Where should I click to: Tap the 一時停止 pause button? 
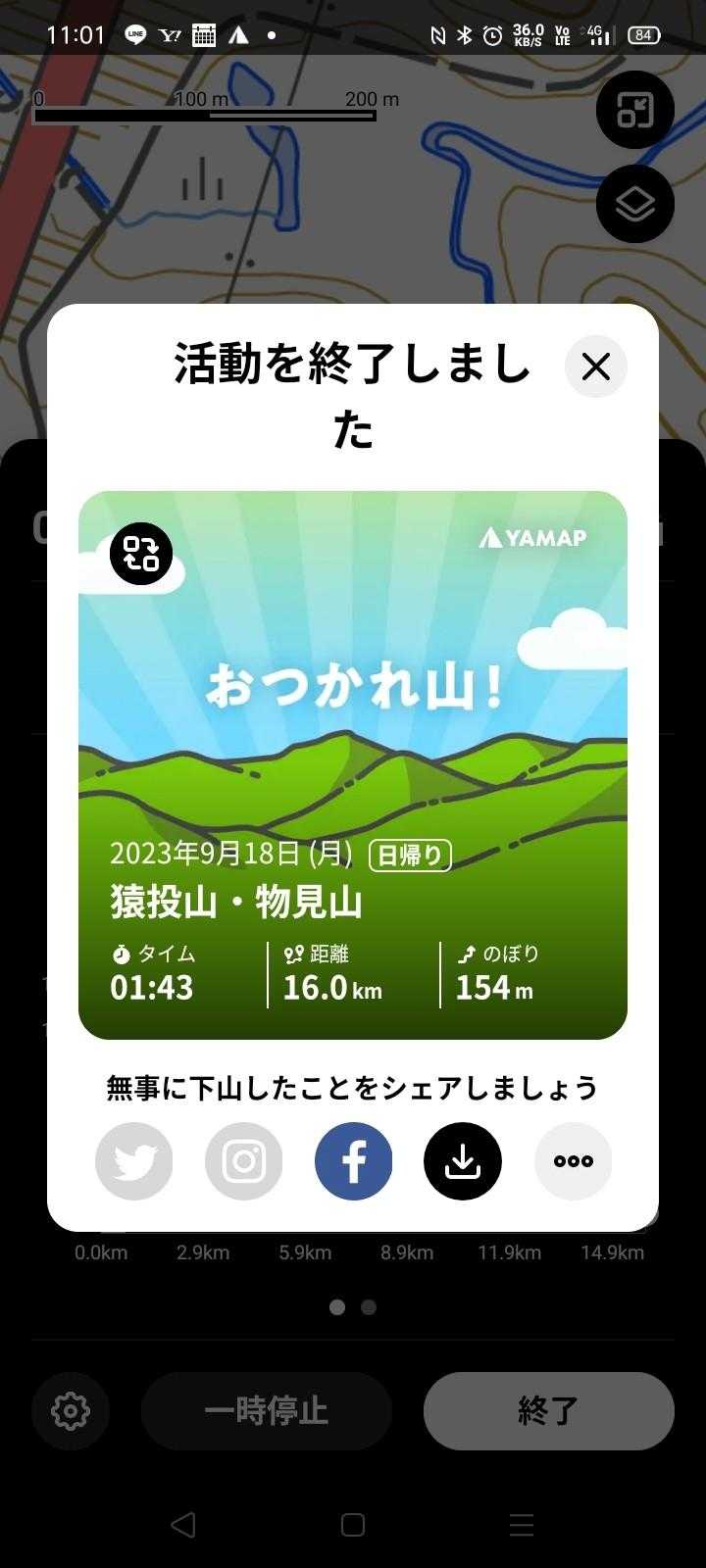pyautogui.click(x=267, y=1411)
